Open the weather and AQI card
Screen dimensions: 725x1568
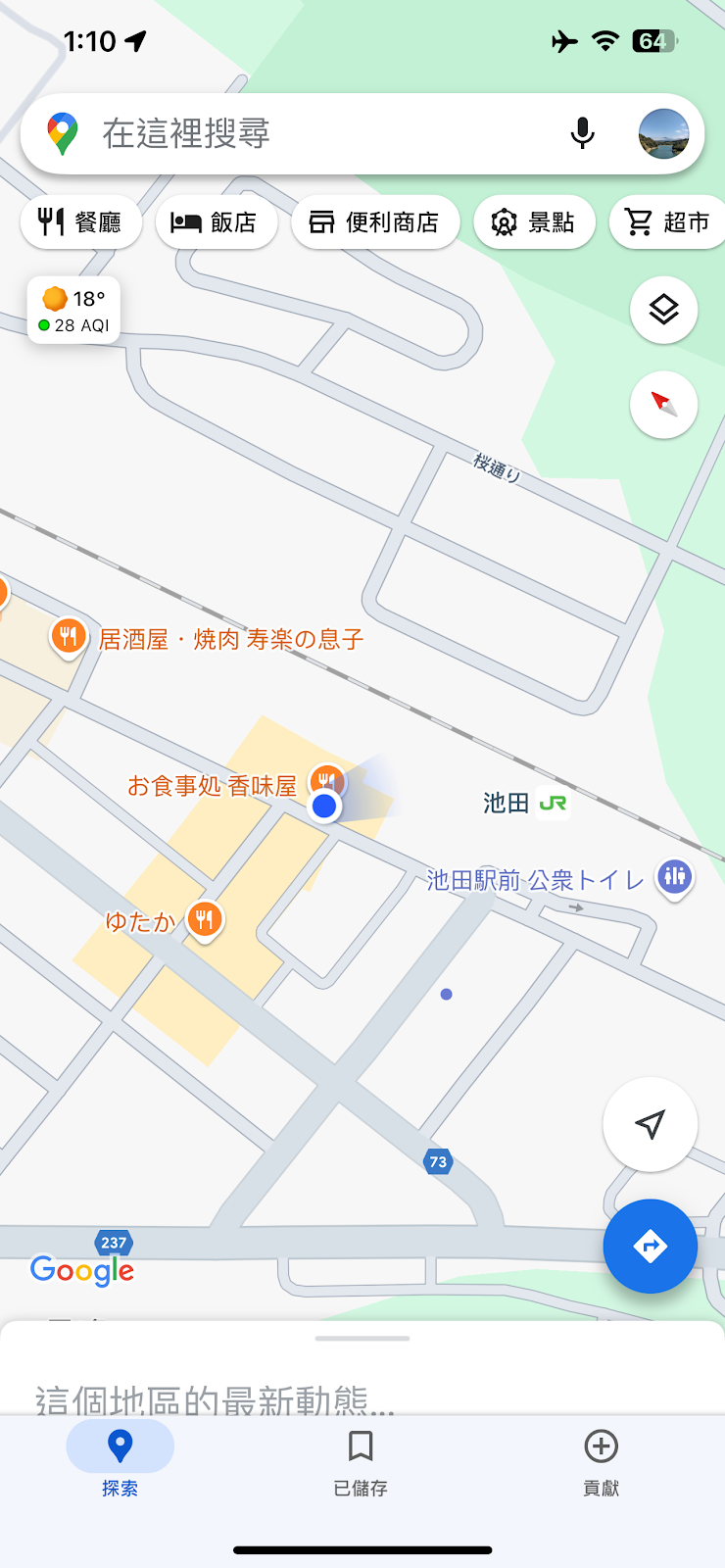[x=74, y=311]
